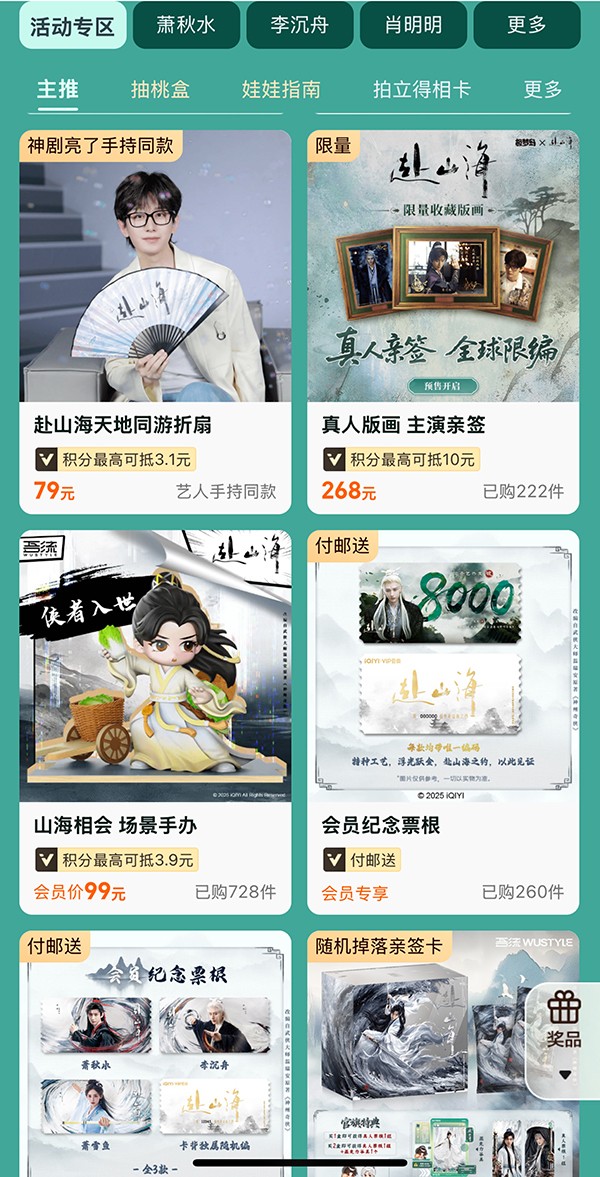Open the 肖明明 category
The width and height of the screenshot is (600, 1177).
[x=413, y=25]
